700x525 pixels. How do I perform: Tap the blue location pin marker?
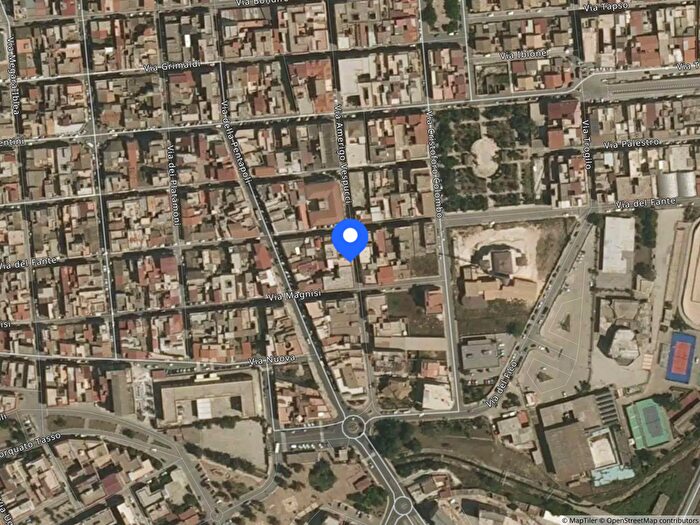[x=350, y=238]
